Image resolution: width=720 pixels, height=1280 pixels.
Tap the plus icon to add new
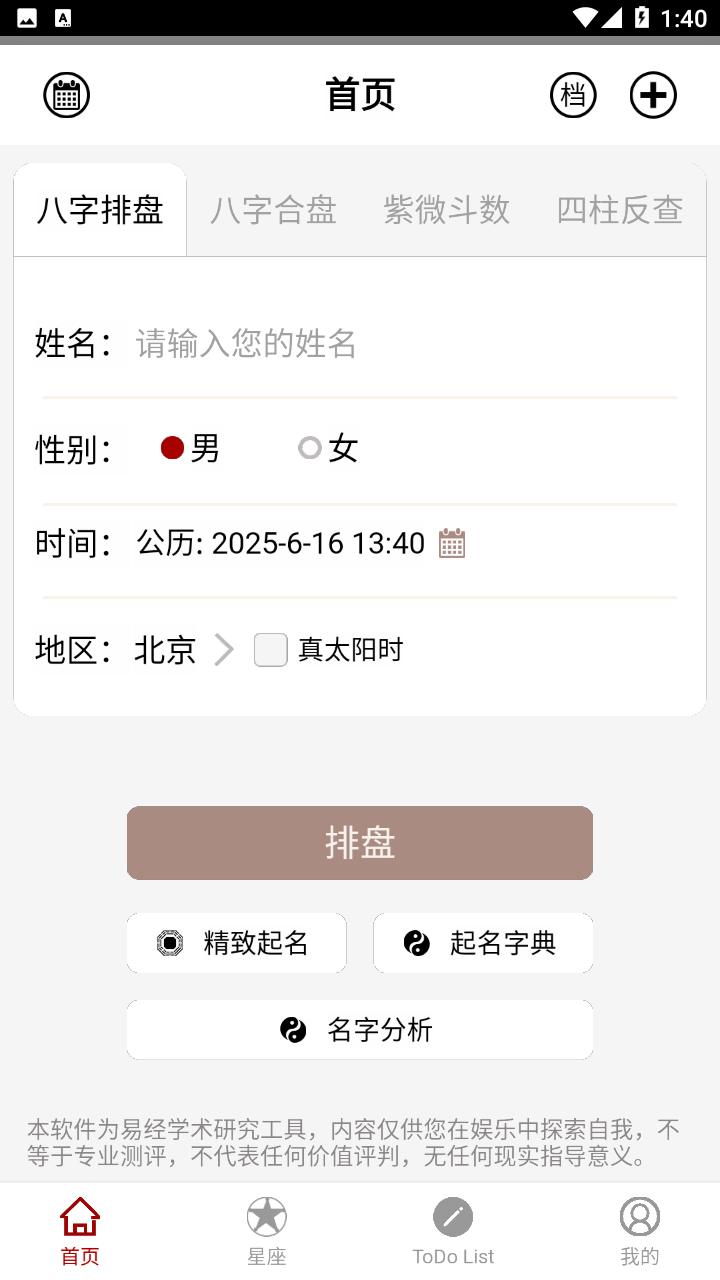(653, 96)
